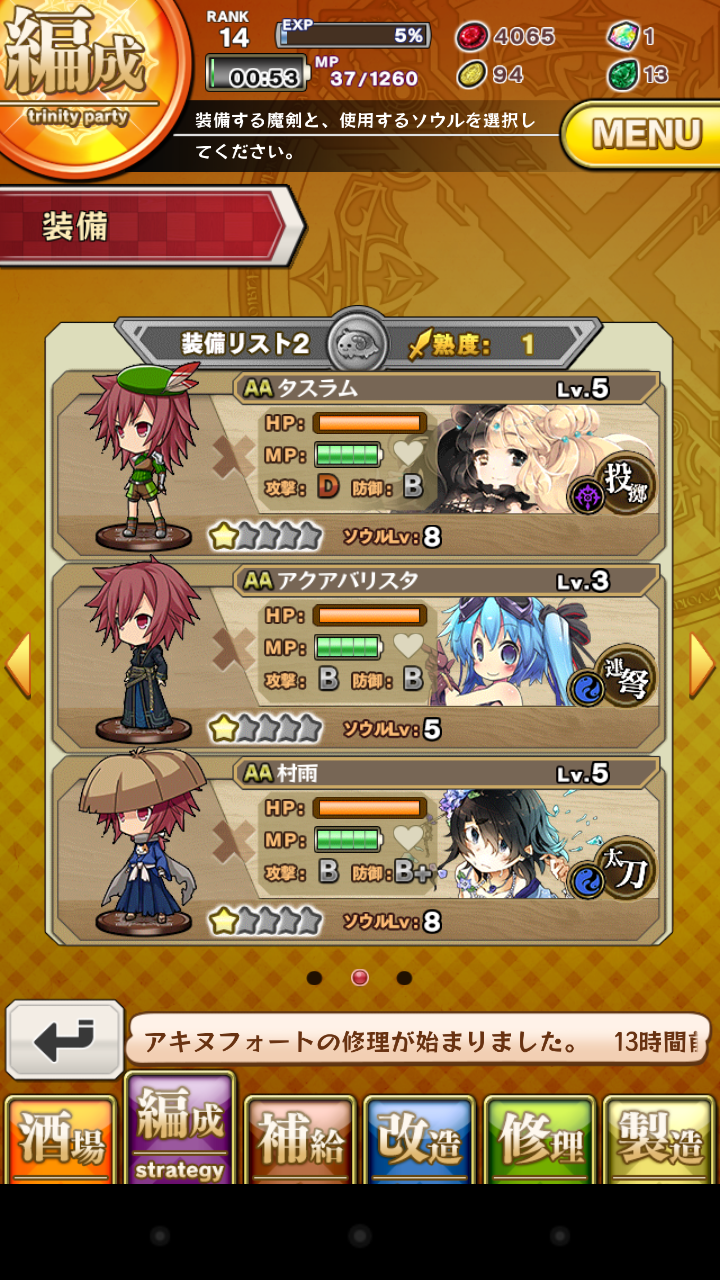Jump to the third page indicator dot

point(404,978)
